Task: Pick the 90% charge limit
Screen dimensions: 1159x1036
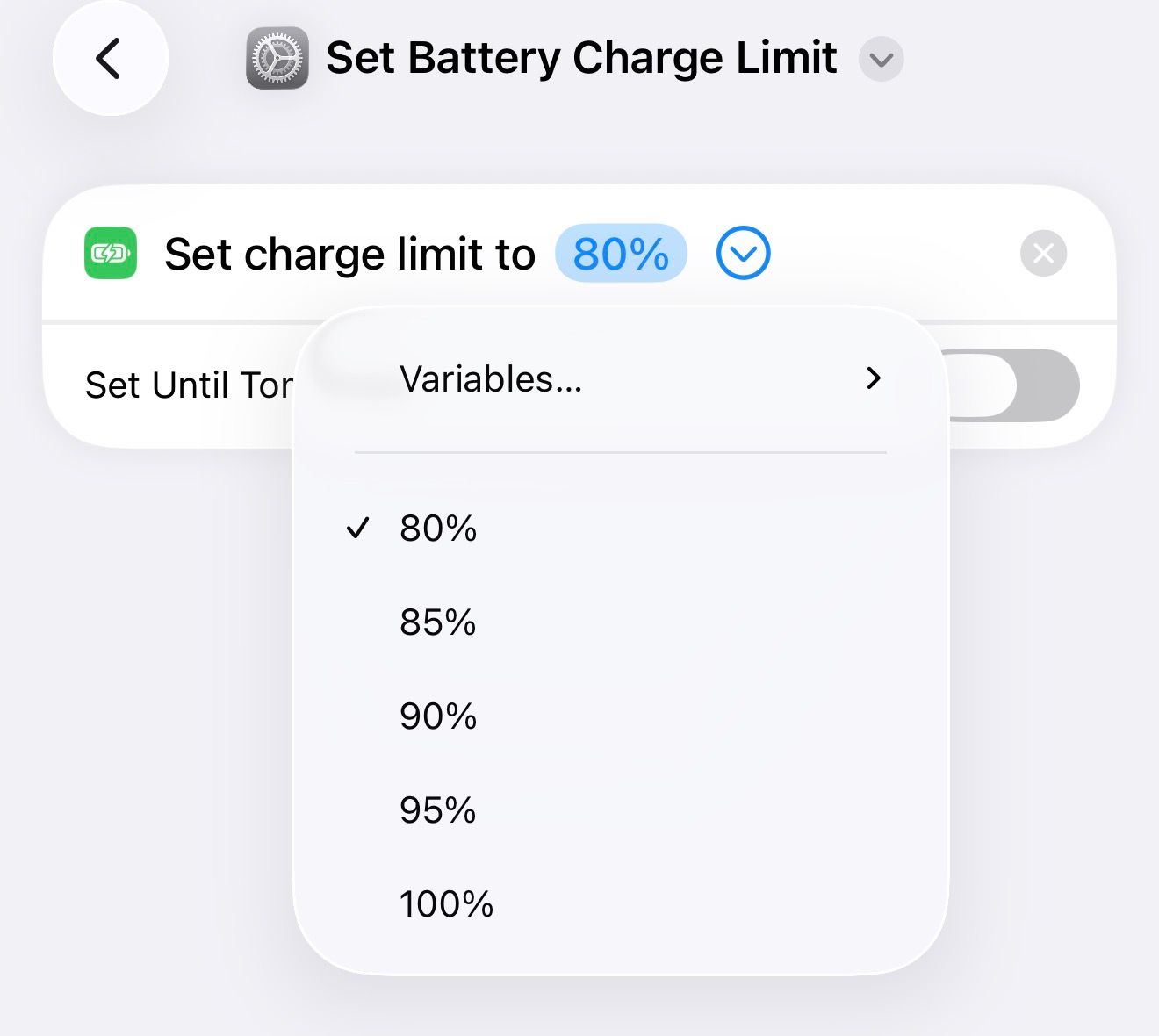Action: point(439,716)
